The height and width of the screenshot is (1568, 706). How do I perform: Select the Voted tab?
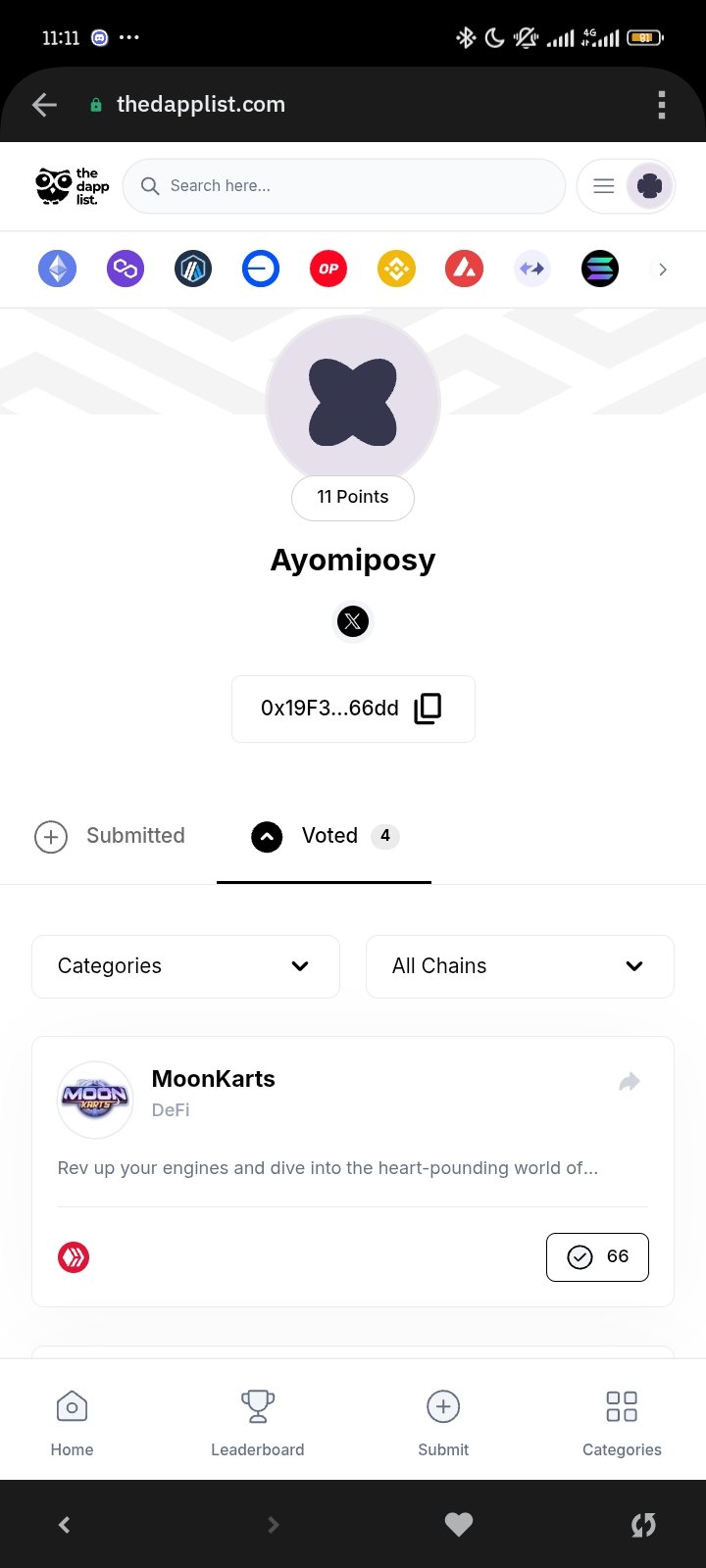point(325,836)
